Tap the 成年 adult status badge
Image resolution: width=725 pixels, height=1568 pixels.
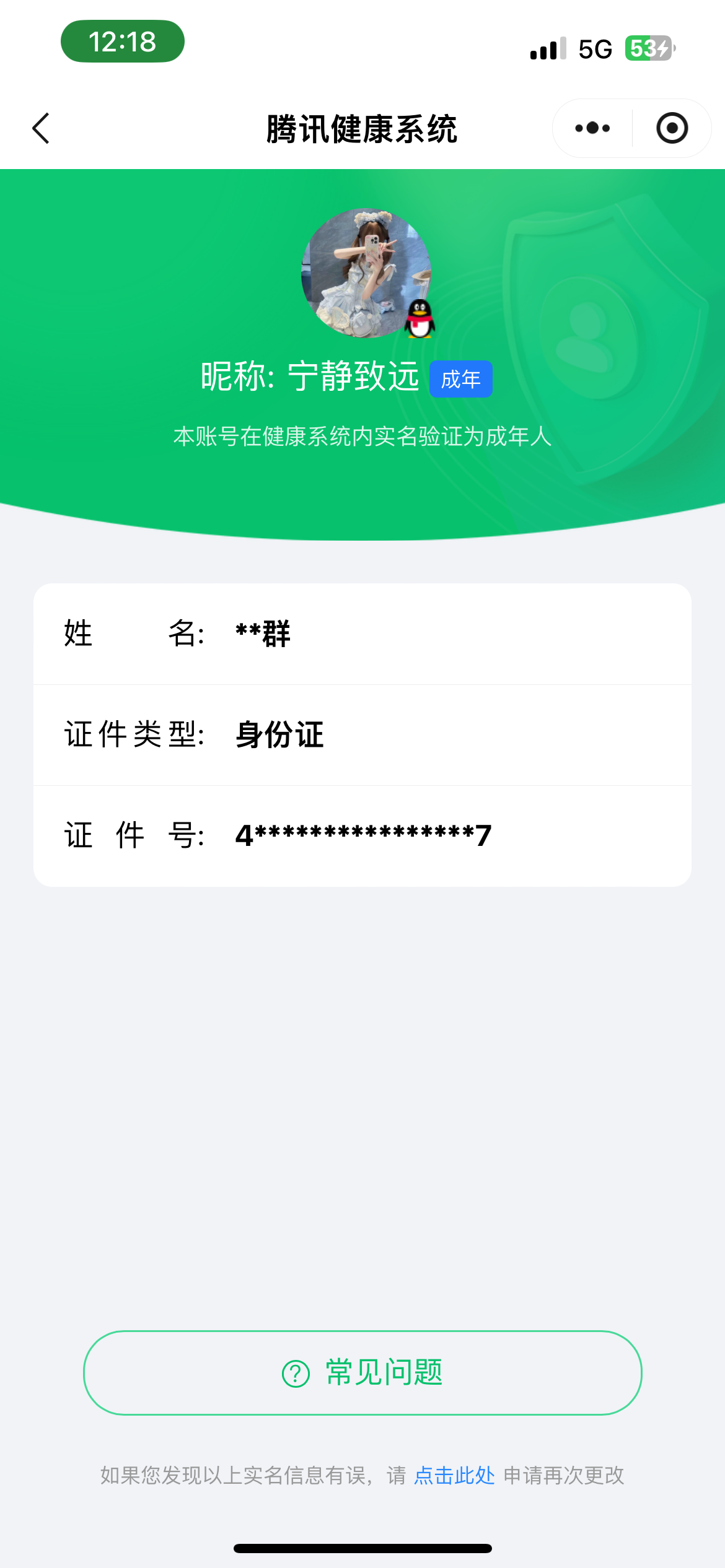(461, 378)
